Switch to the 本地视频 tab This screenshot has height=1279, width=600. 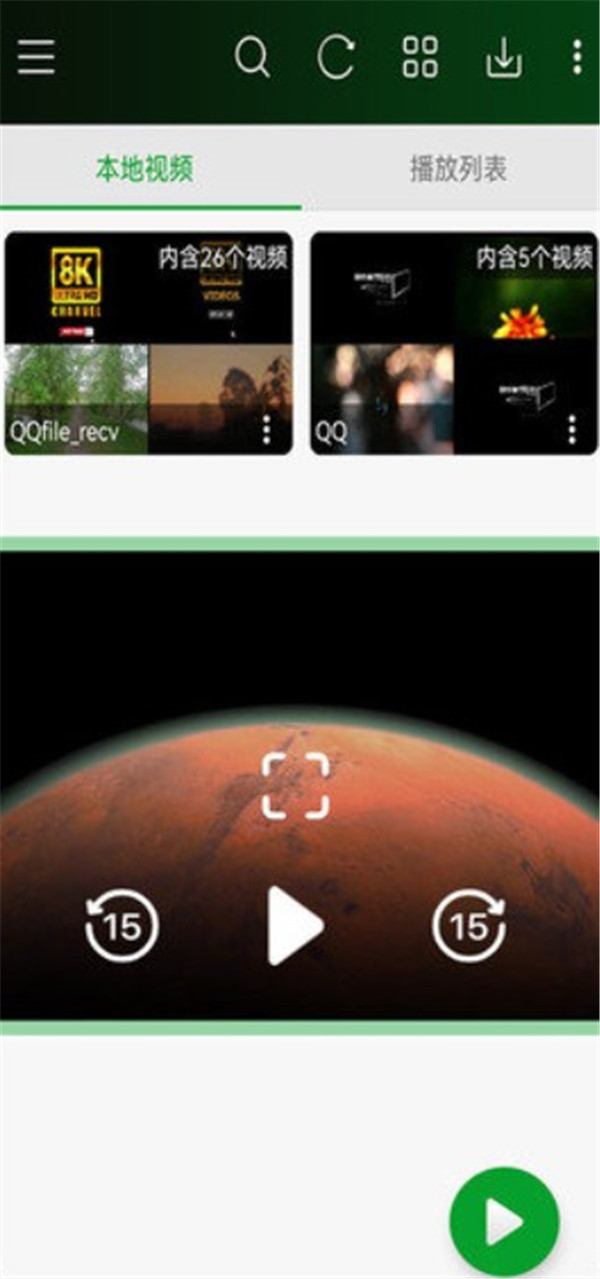click(144, 169)
